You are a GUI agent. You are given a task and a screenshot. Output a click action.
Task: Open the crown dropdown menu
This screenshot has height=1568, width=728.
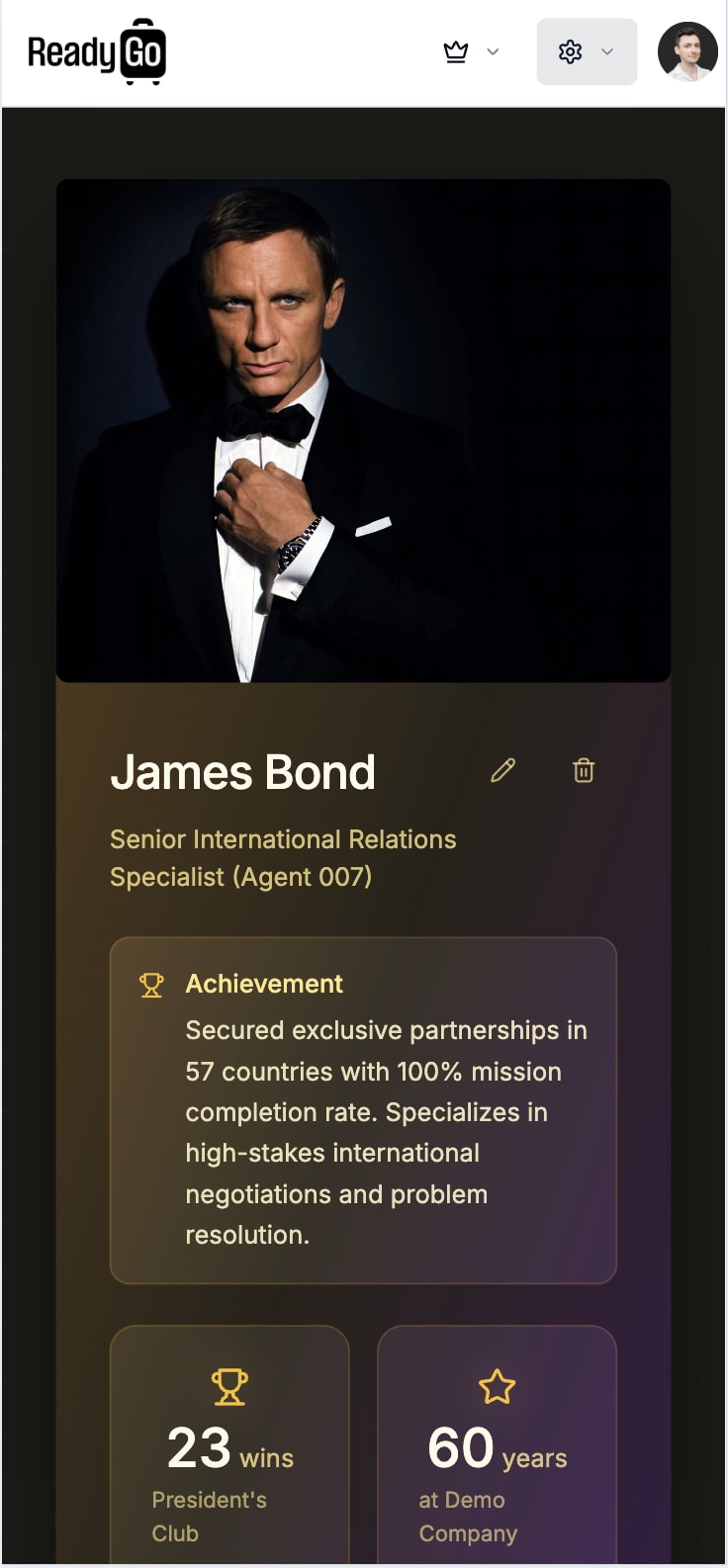click(471, 51)
